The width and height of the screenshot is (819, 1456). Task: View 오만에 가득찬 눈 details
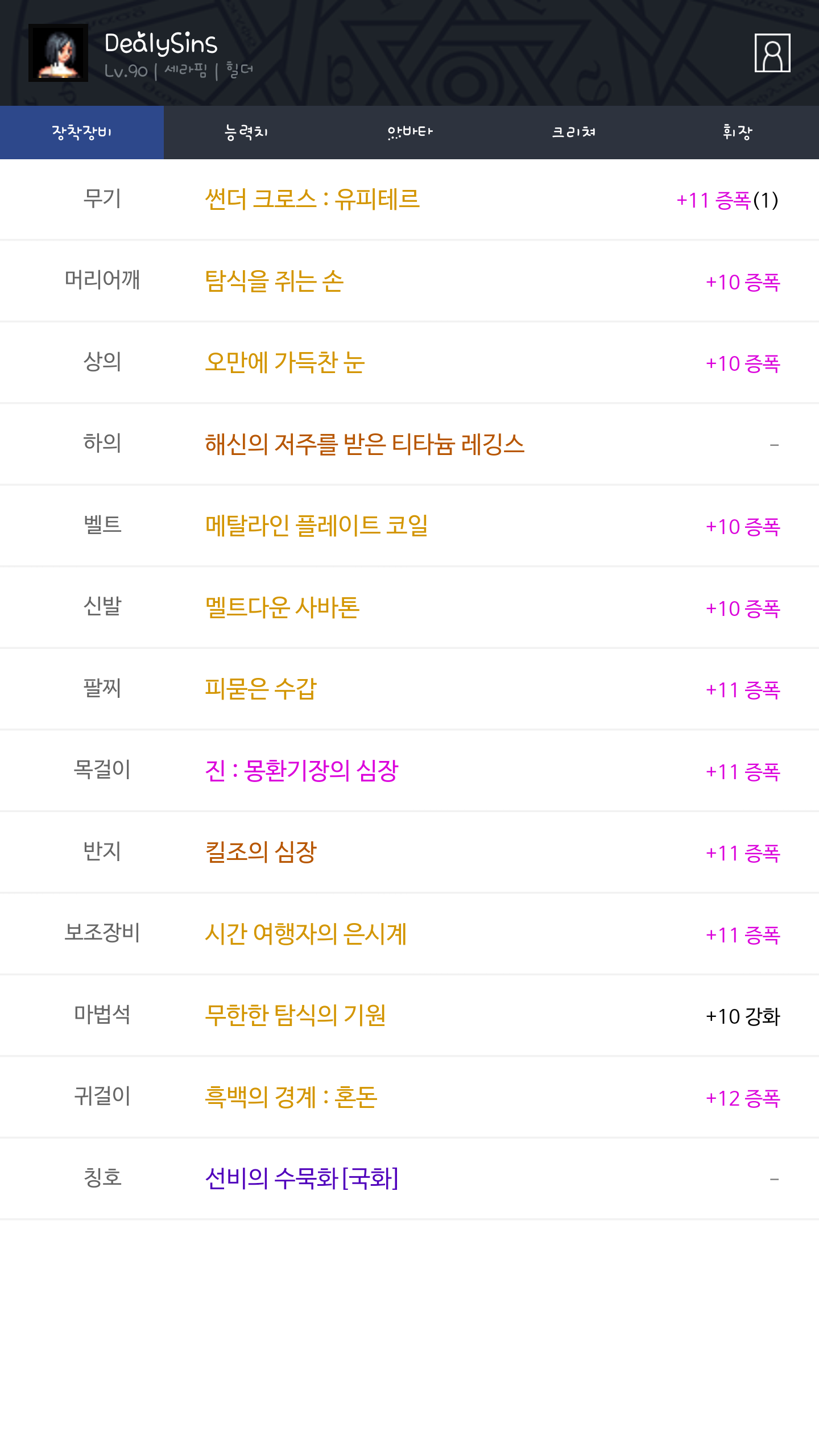pos(284,362)
